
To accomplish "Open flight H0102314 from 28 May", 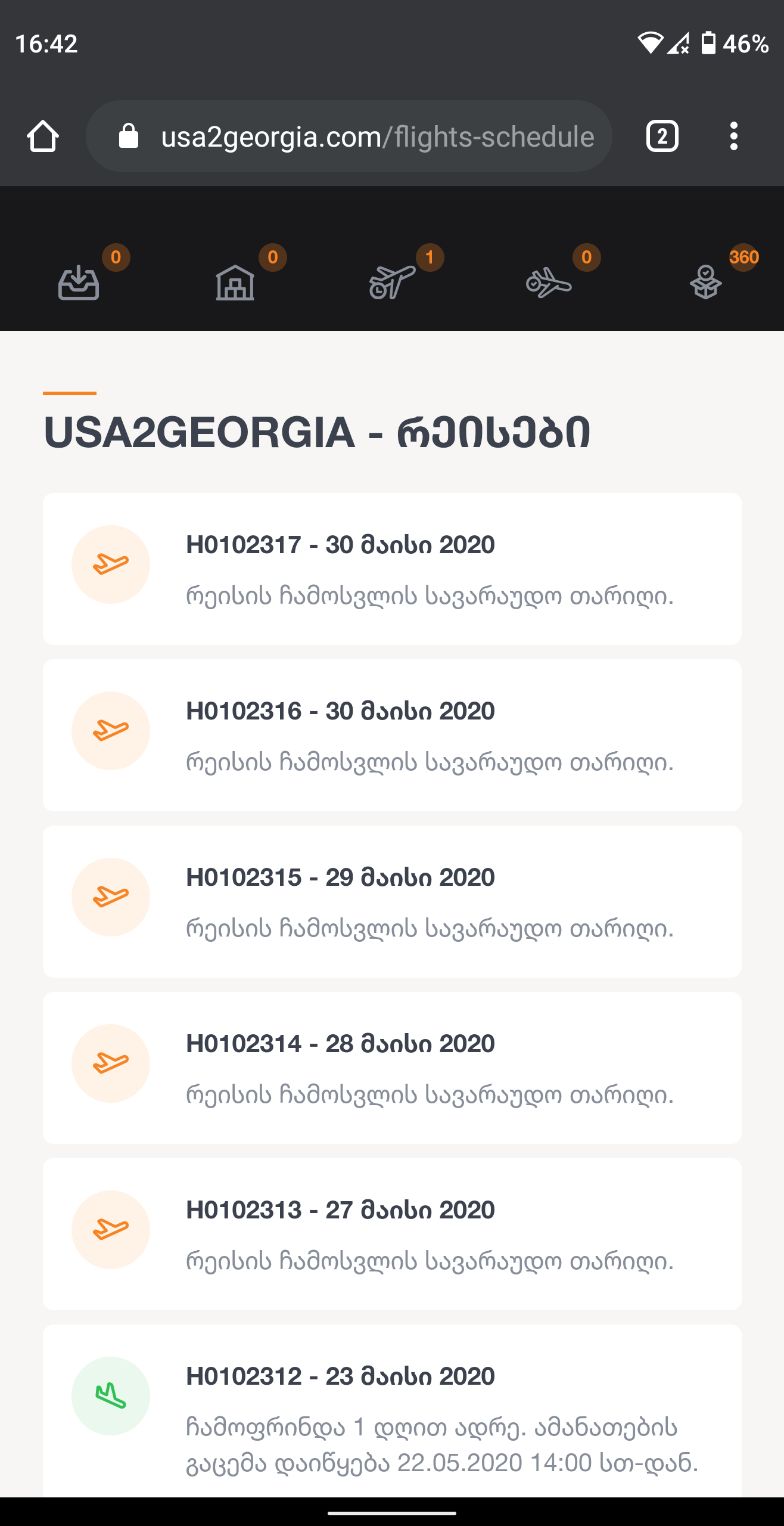I will tap(392, 1068).
